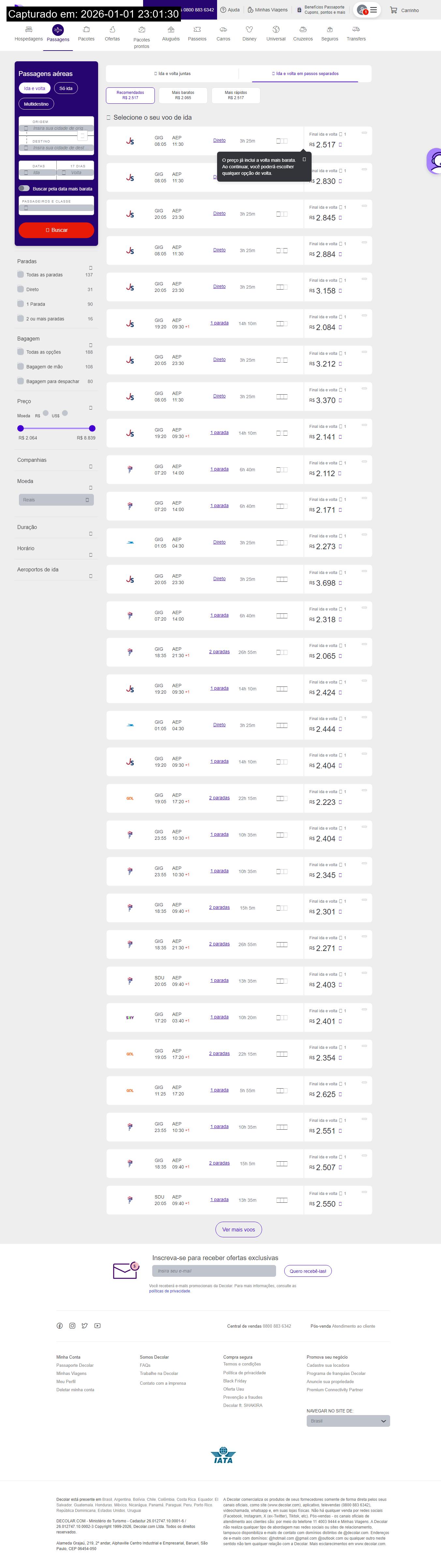Switch to the Hospedagens section
Screen dimensions: 441x1568
pyautogui.click(x=29, y=34)
